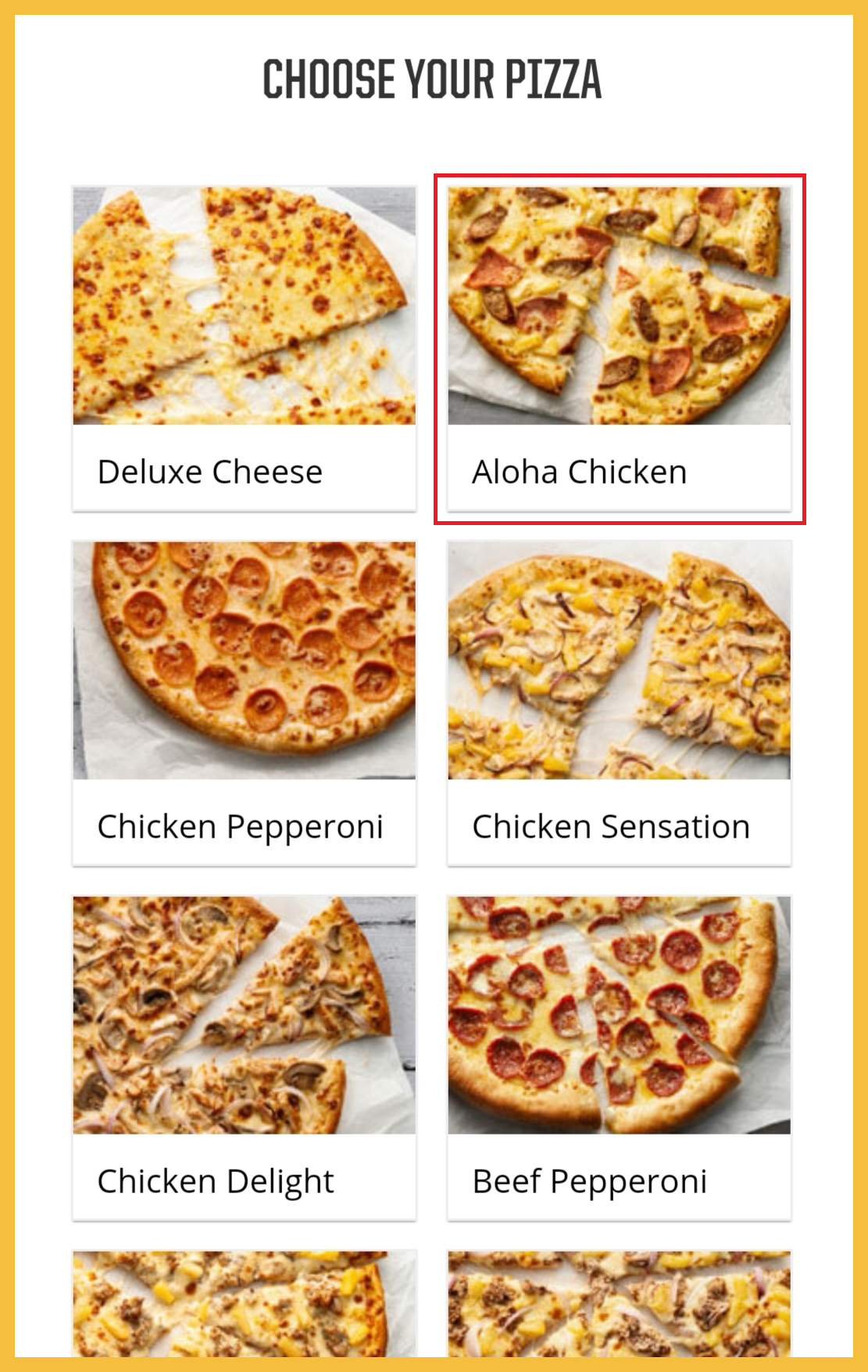Viewport: 868px width, 1372px height.
Task: Select the Beef Pepperoni pizza
Action: tap(619, 1058)
